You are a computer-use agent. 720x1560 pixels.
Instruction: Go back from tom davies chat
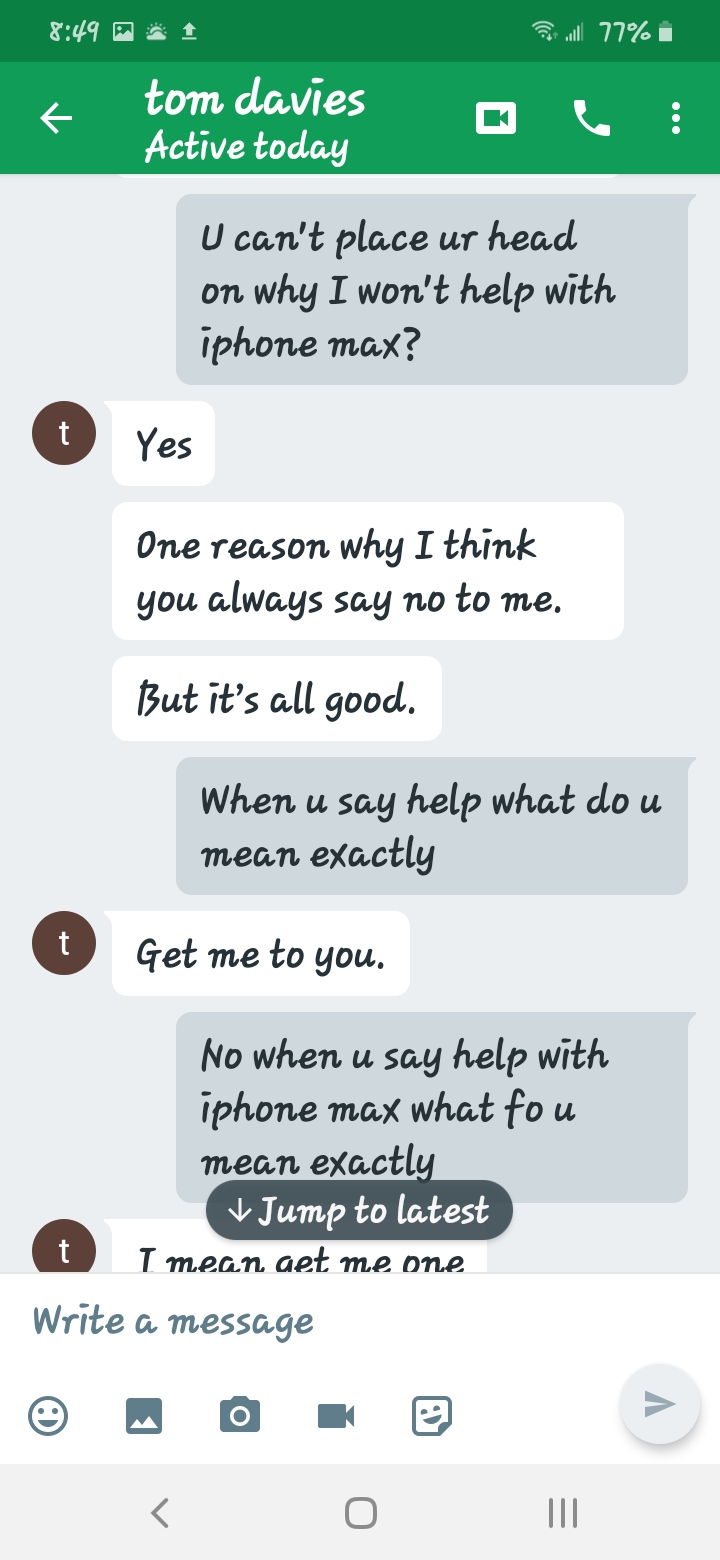[x=56, y=119]
